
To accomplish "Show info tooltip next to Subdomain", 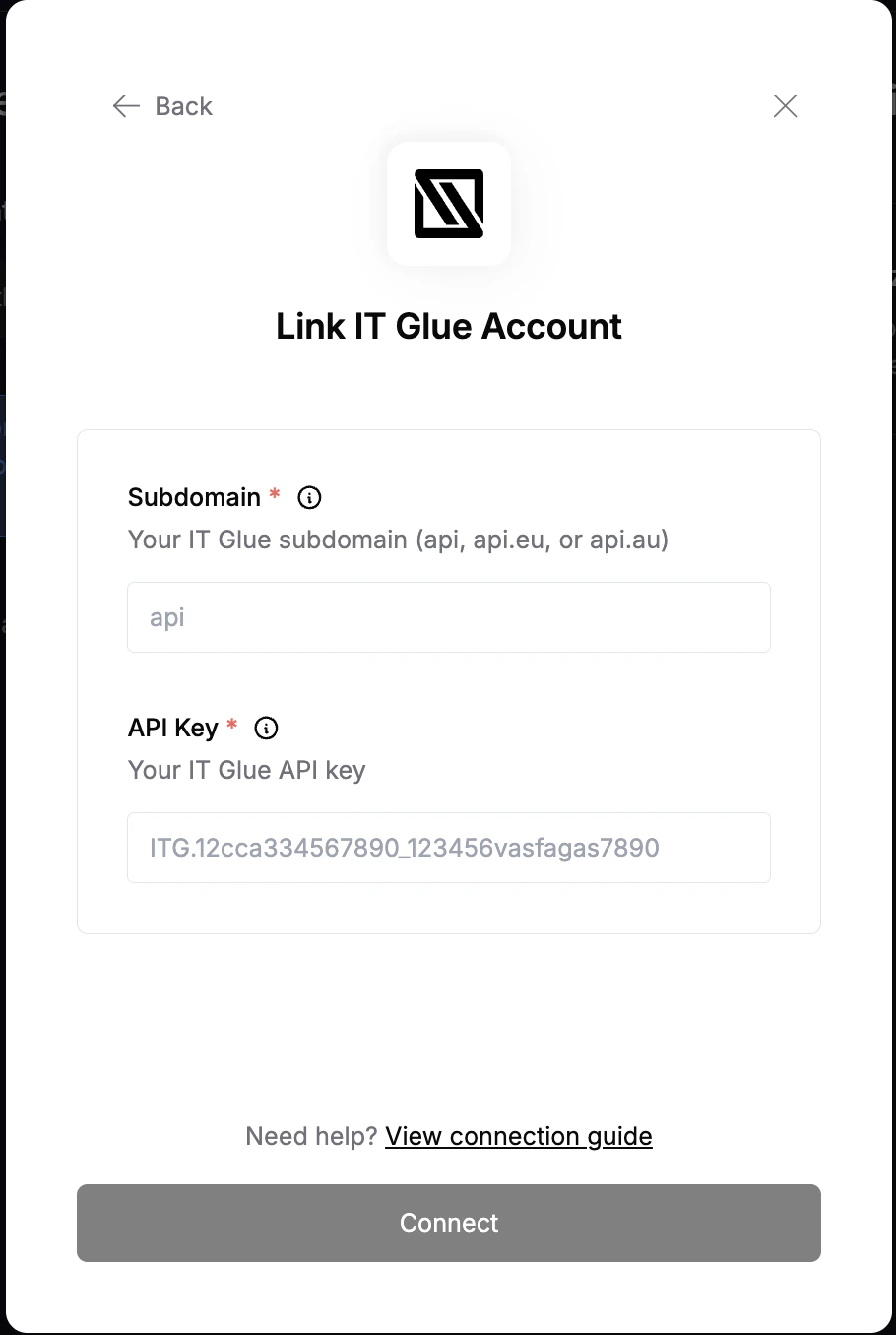I will point(309,498).
